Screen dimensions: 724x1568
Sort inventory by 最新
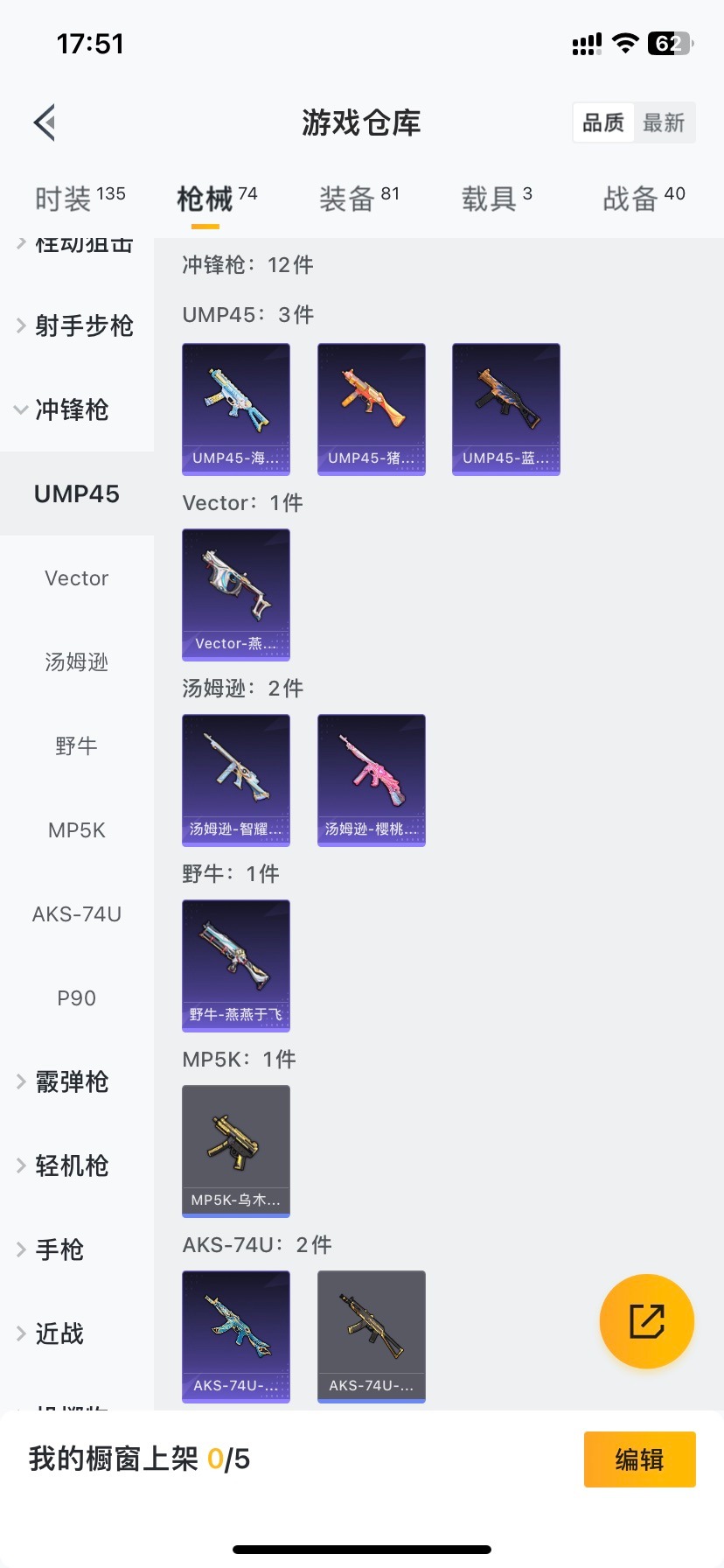pyautogui.click(x=664, y=122)
